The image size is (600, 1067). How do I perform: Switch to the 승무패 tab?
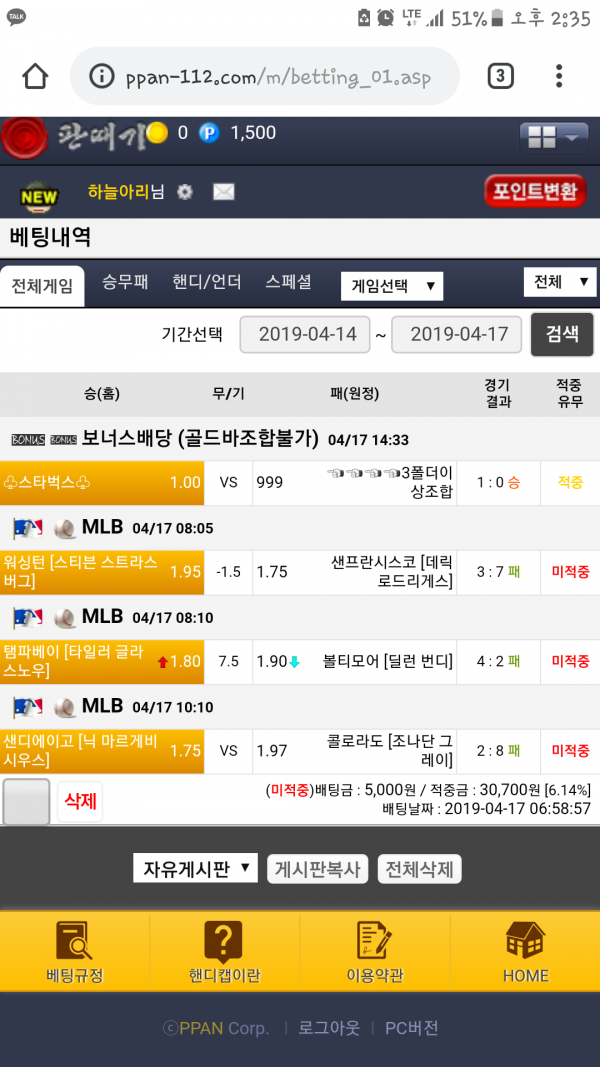pyautogui.click(x=125, y=283)
